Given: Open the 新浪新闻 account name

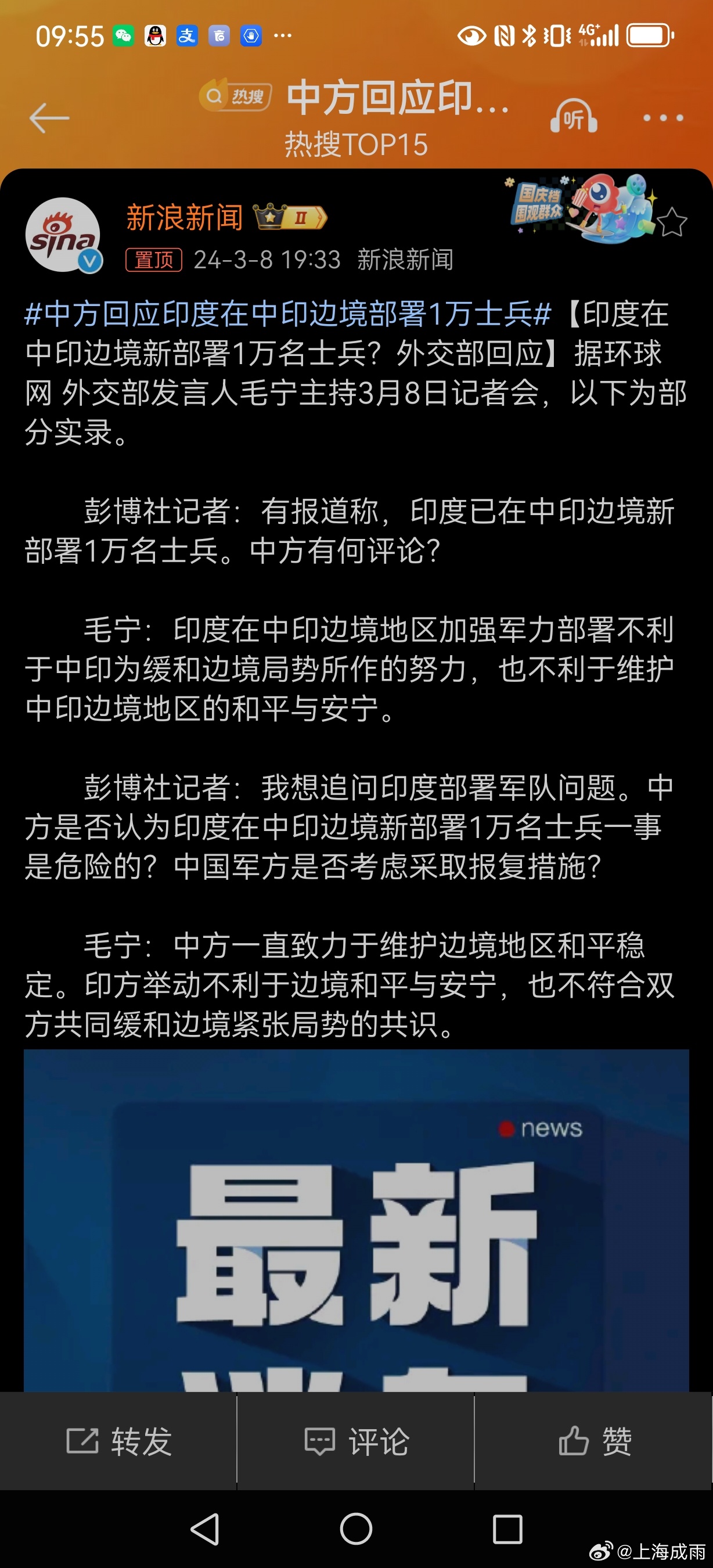Looking at the screenshot, I should click(184, 218).
